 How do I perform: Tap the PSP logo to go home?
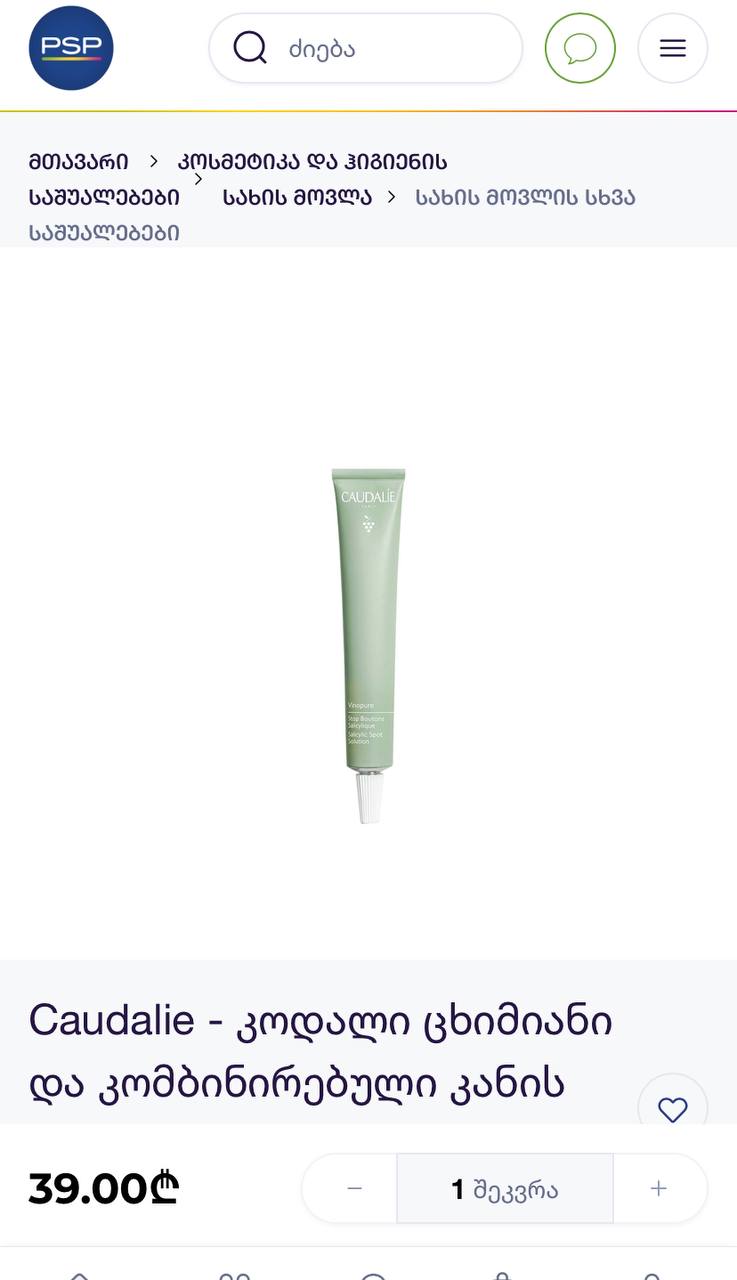click(71, 48)
